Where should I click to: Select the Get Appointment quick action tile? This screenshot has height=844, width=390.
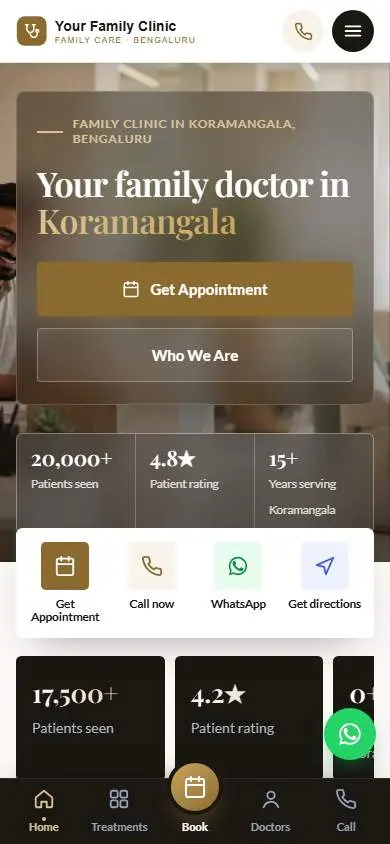(x=65, y=582)
